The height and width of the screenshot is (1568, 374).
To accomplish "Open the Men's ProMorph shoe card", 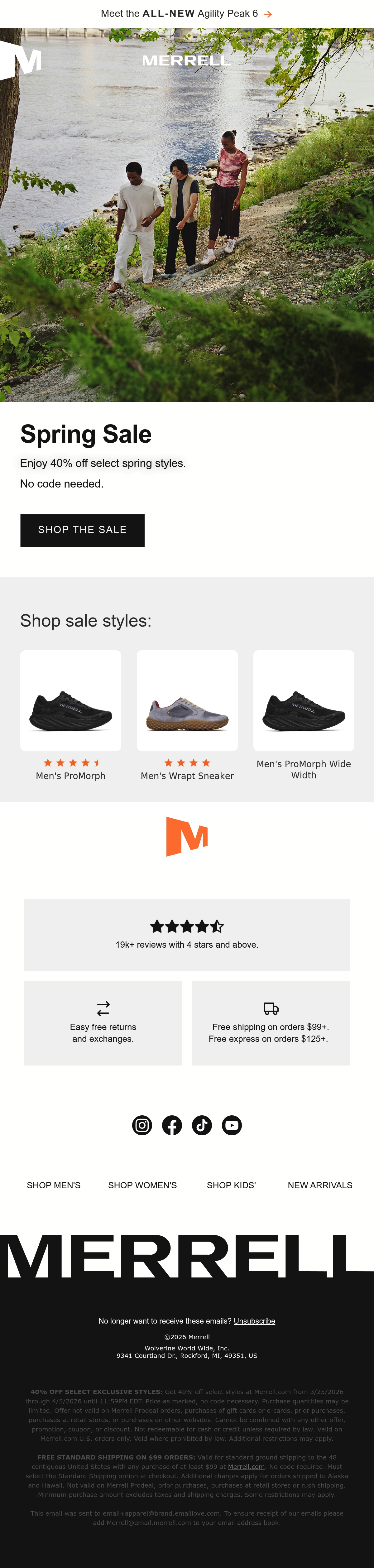I will pyautogui.click(x=70, y=715).
